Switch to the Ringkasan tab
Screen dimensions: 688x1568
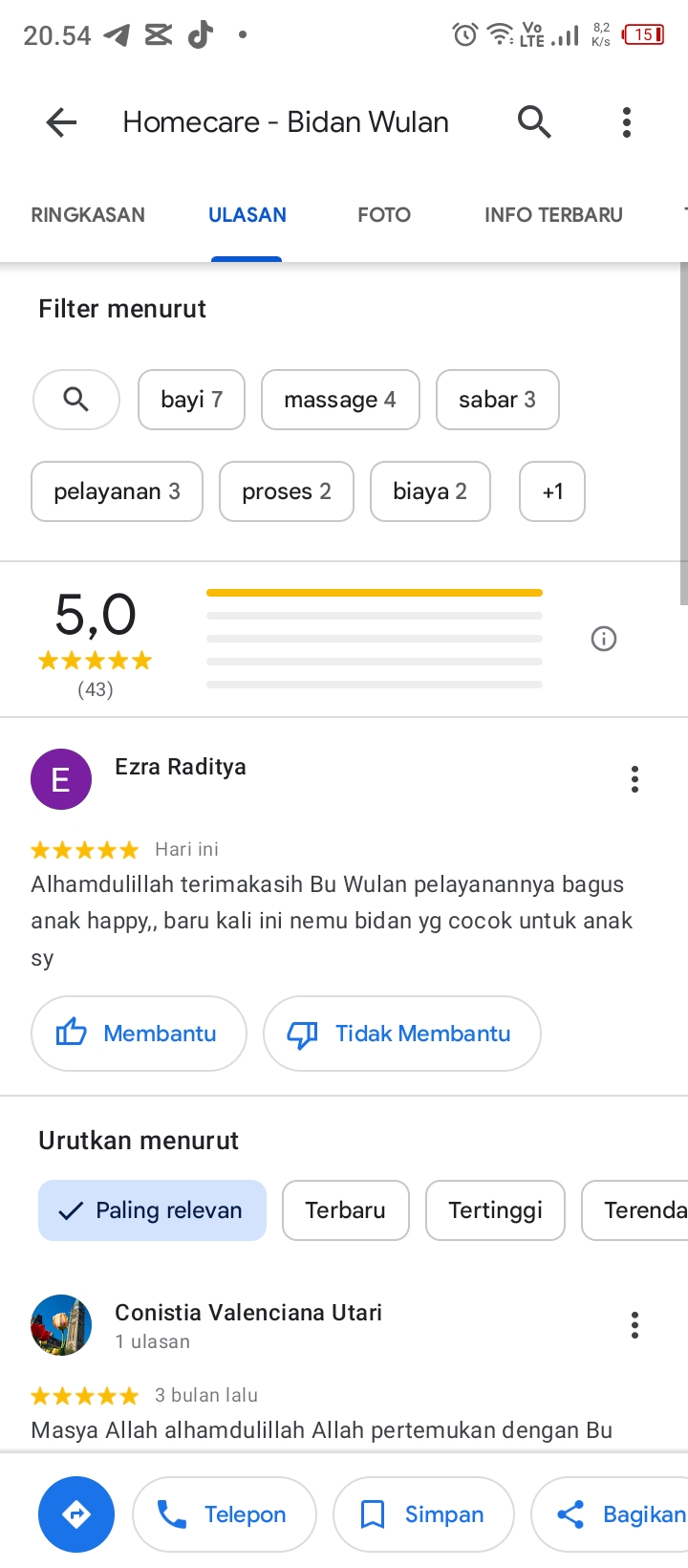pos(88,215)
